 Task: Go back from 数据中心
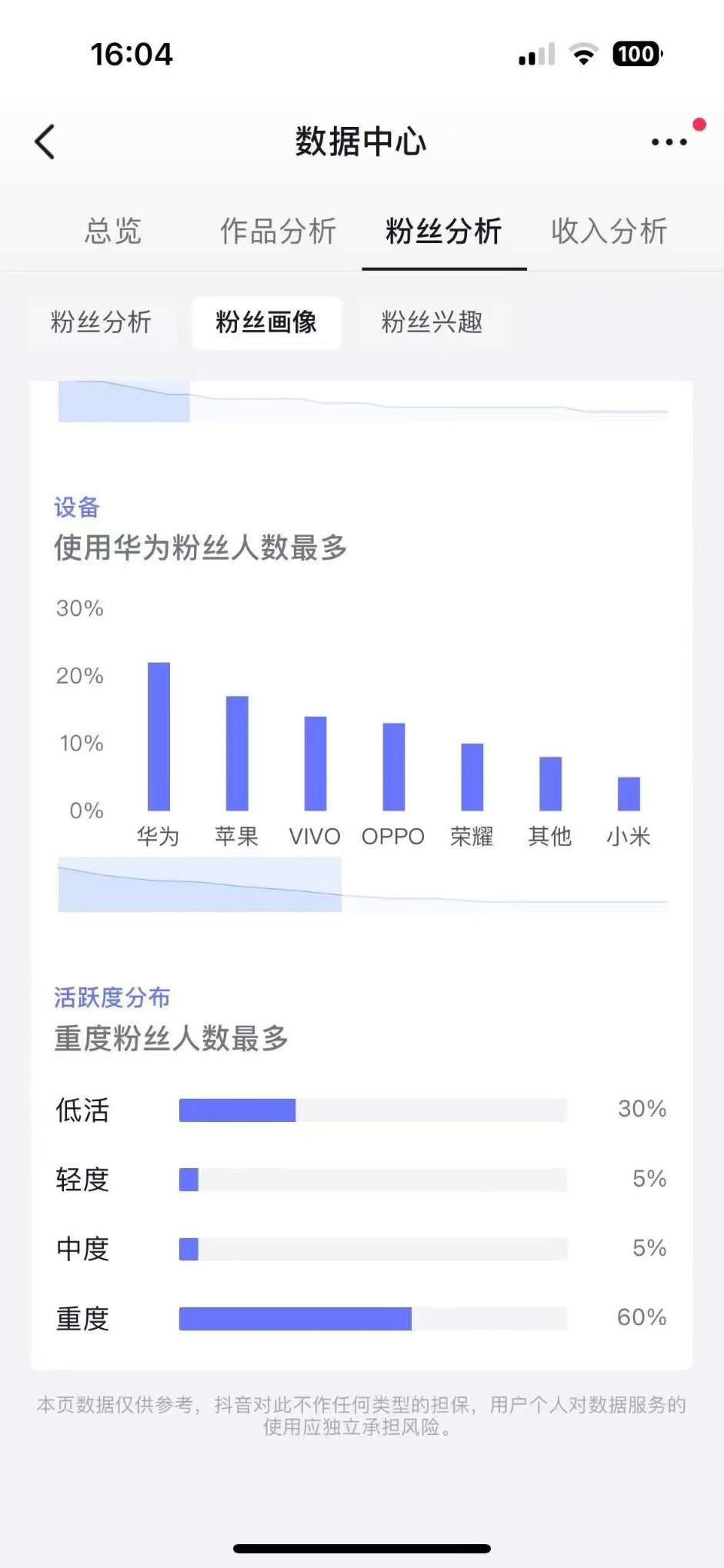point(45,142)
